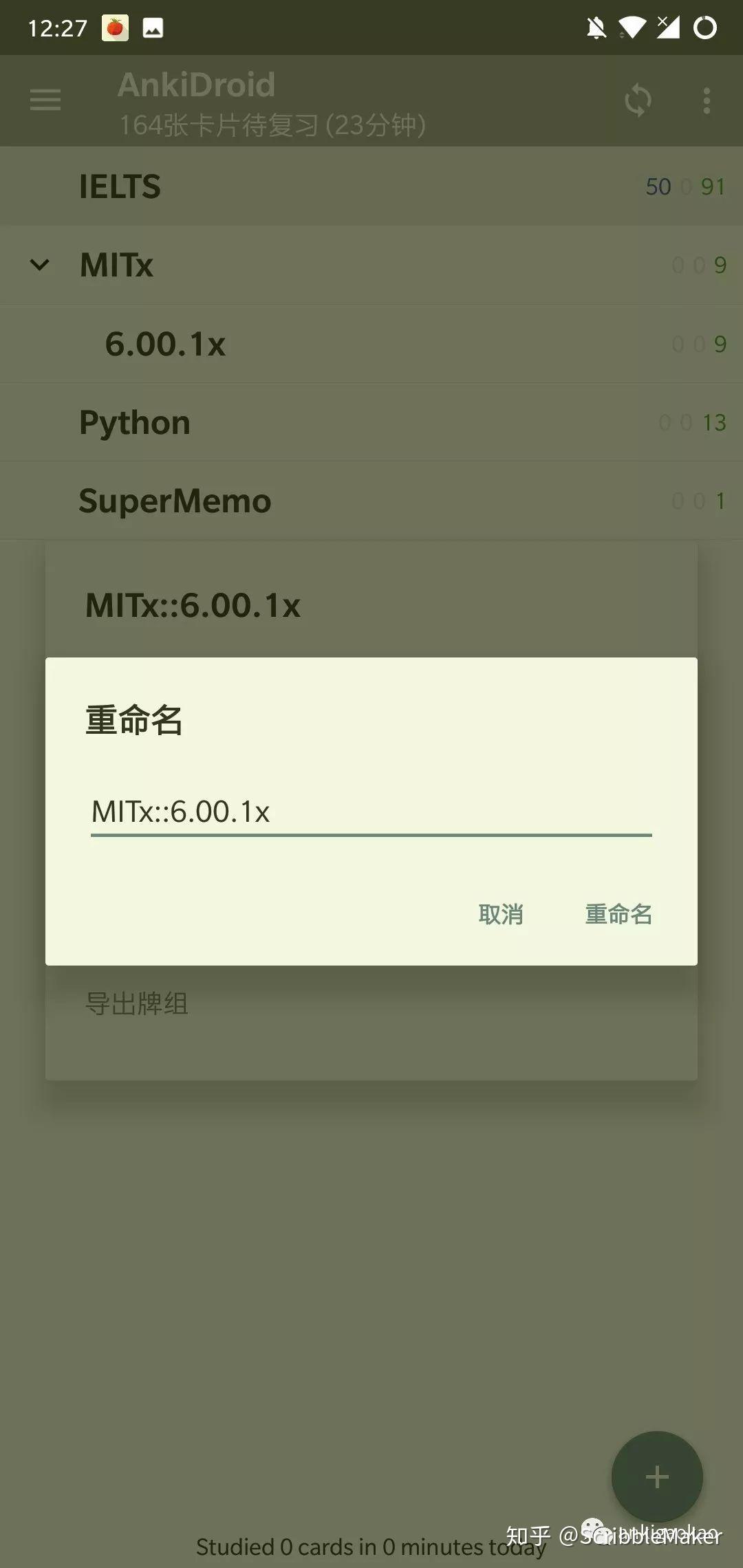
Task: Cancel the rename dialog (取消)
Action: (501, 915)
